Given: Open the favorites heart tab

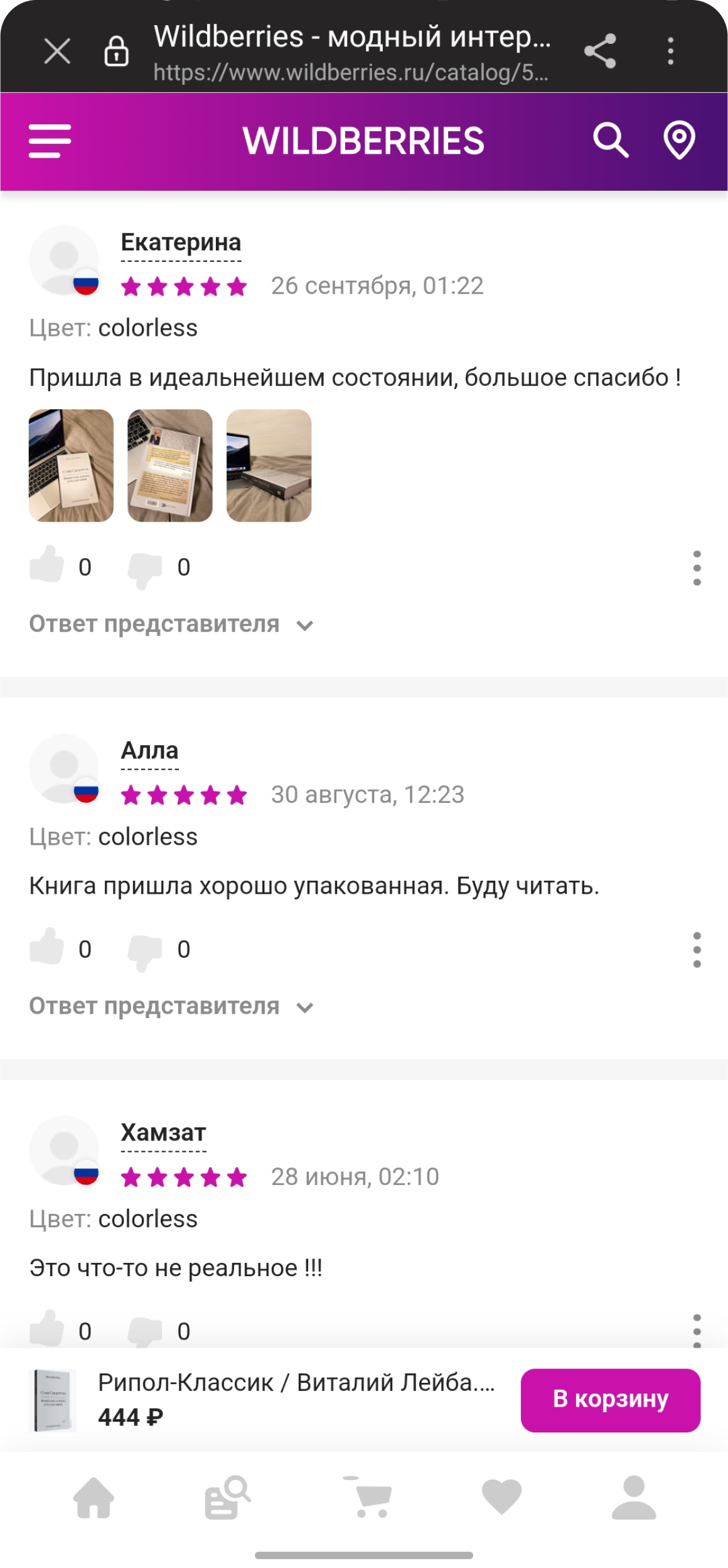Looking at the screenshot, I should click(501, 1498).
